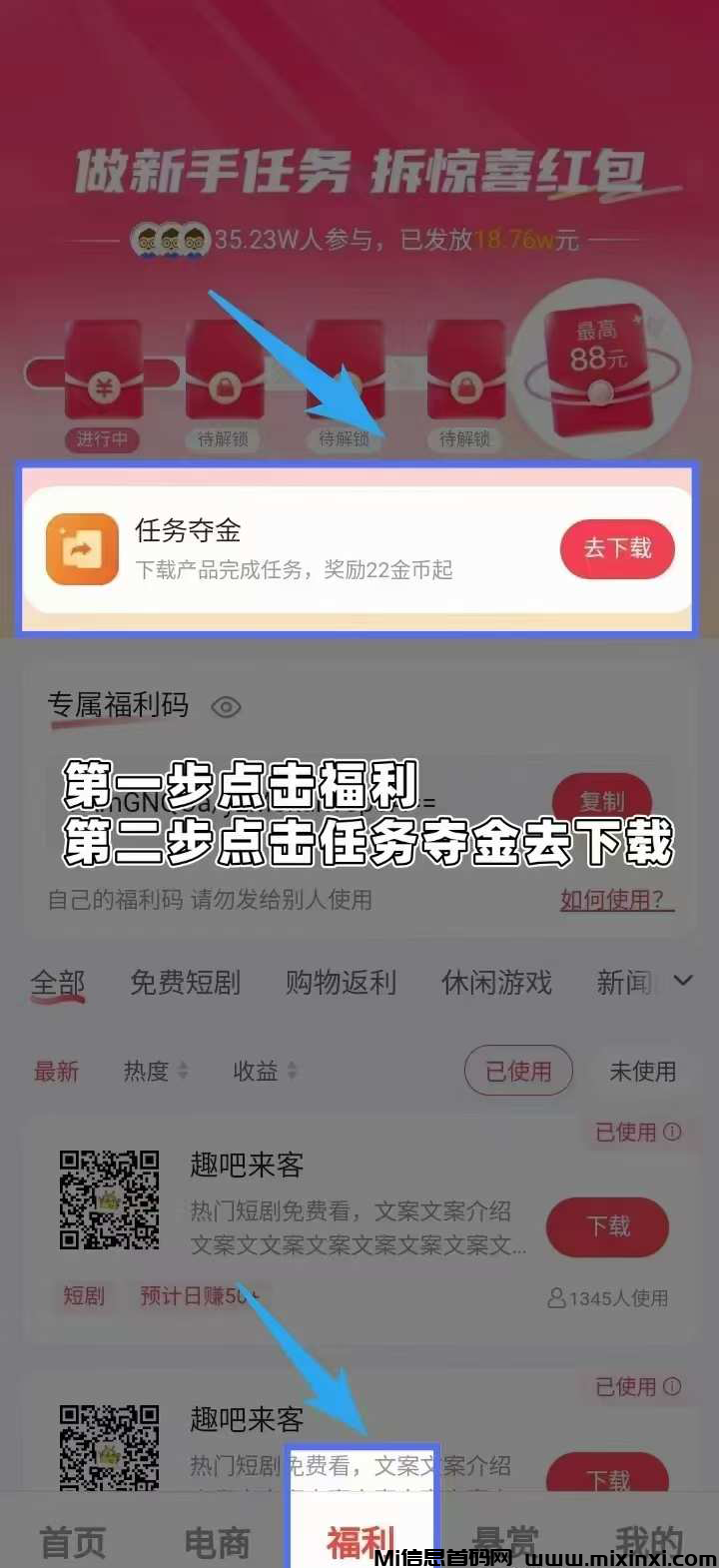The height and width of the screenshot is (1568, 719).
Task: Open the 福利 tab in bottom navigation
Action: point(360,1540)
